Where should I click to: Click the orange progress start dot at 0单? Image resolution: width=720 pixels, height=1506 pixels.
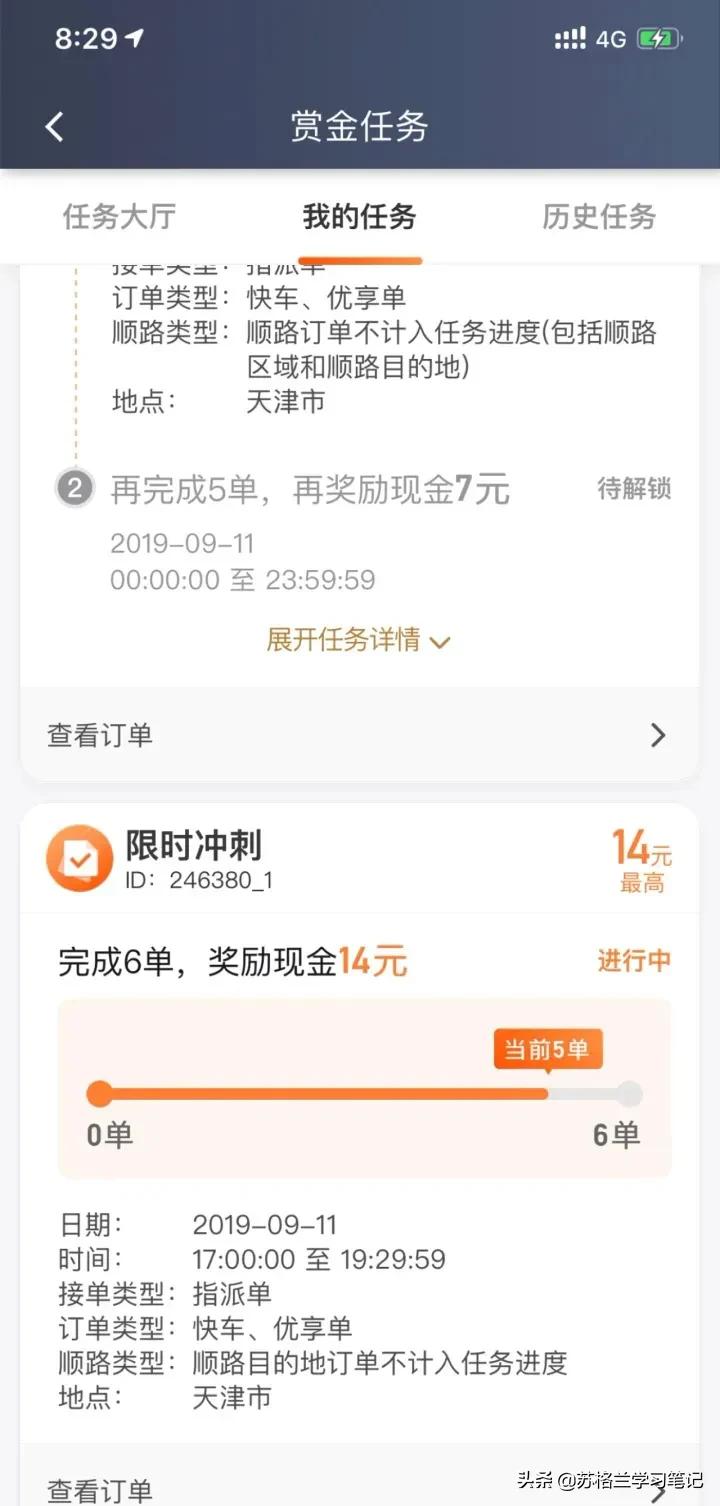[x=99, y=1094]
